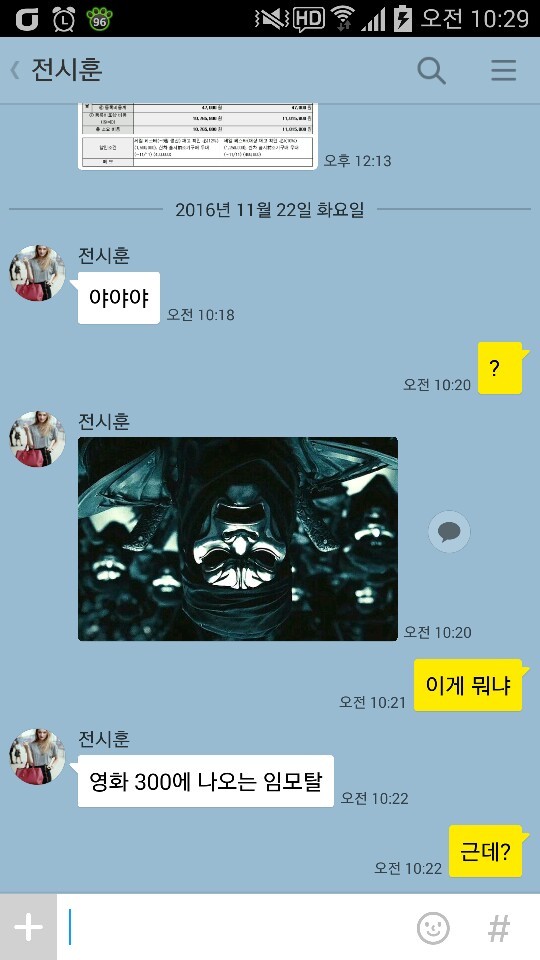
Task: Focus the message text field
Action: [x=233, y=927]
